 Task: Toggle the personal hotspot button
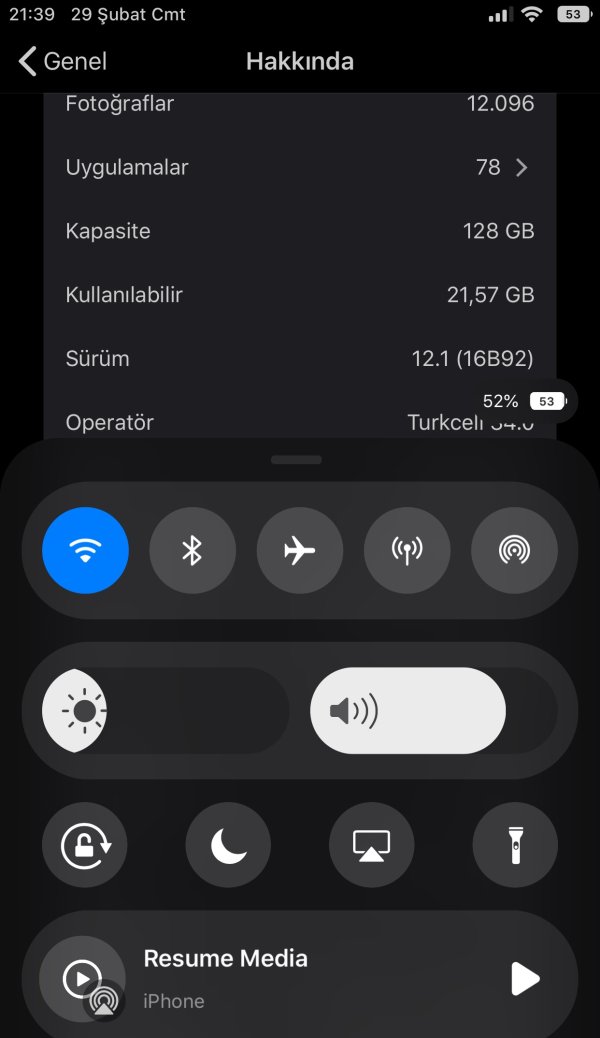click(513, 550)
